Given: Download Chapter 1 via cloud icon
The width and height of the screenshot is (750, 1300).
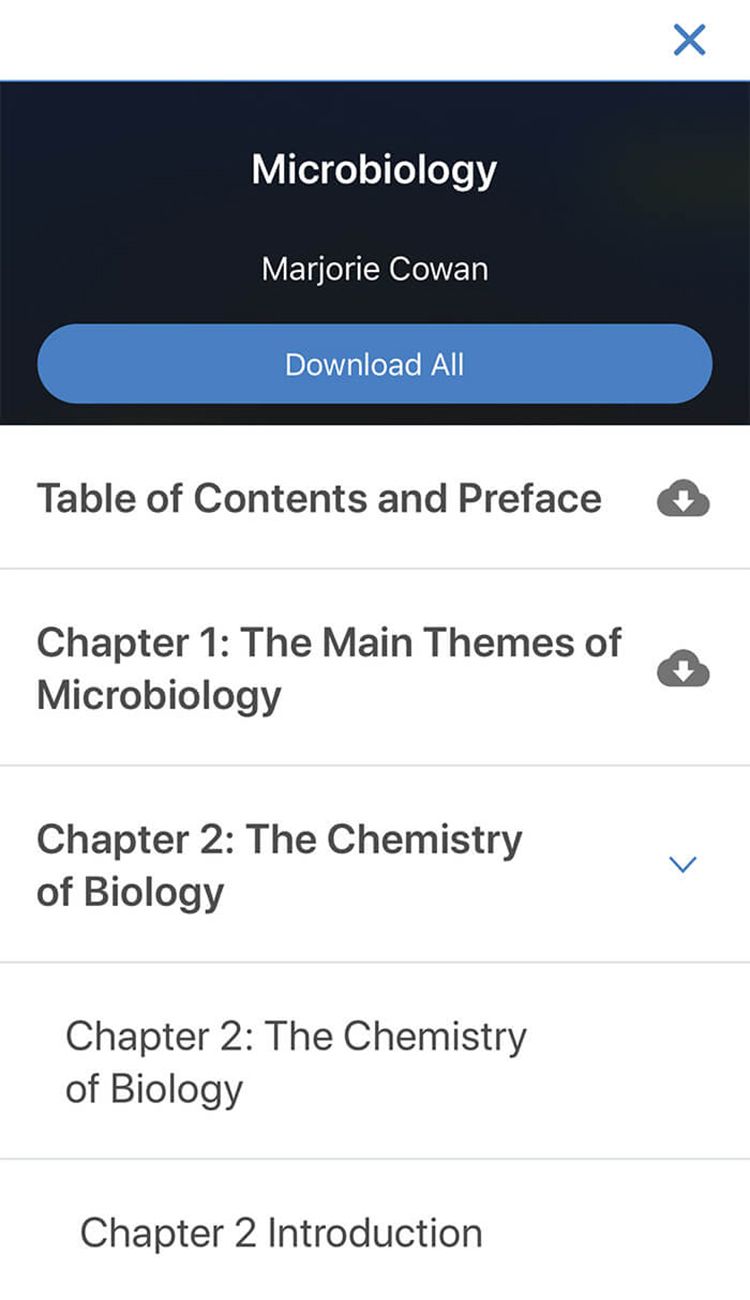Looking at the screenshot, I should tap(683, 669).
